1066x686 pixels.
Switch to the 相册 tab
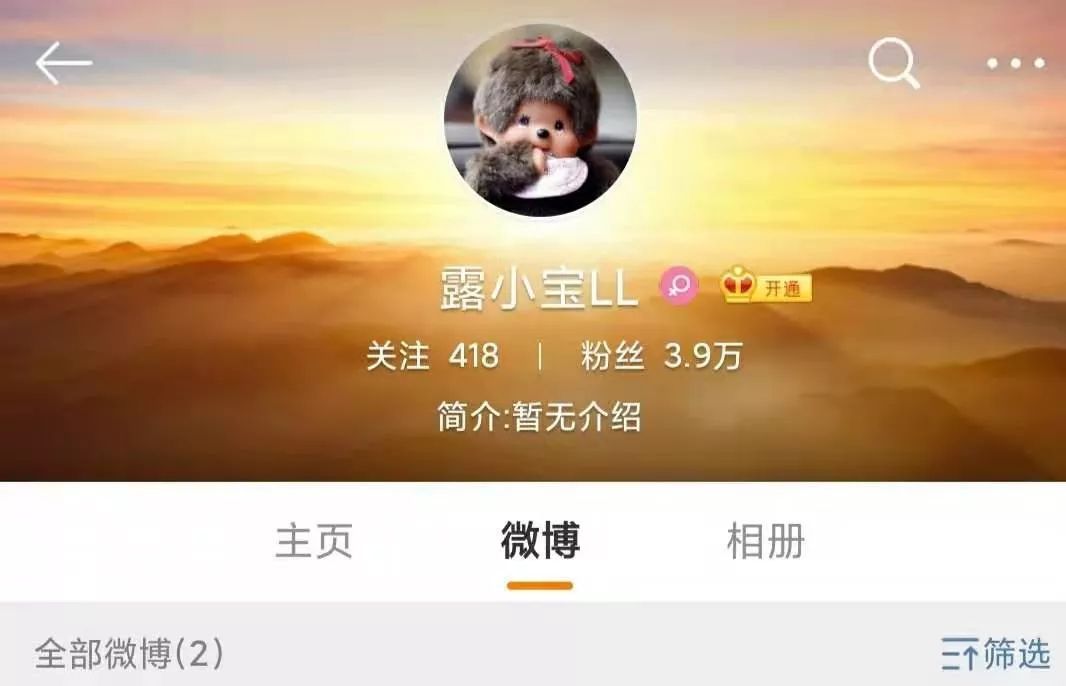click(x=765, y=542)
